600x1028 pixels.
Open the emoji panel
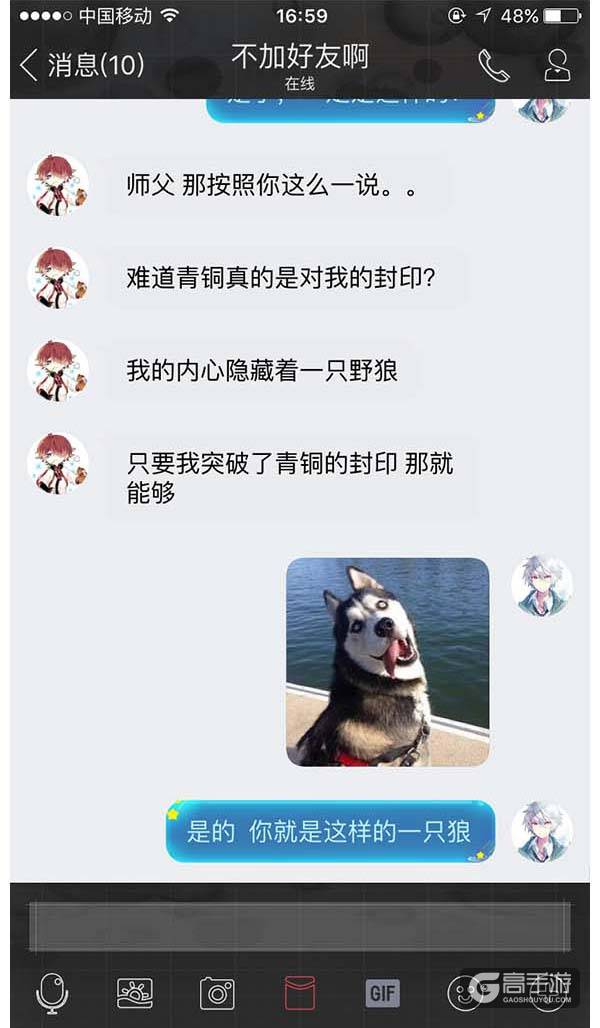pyautogui.click(x=463, y=993)
